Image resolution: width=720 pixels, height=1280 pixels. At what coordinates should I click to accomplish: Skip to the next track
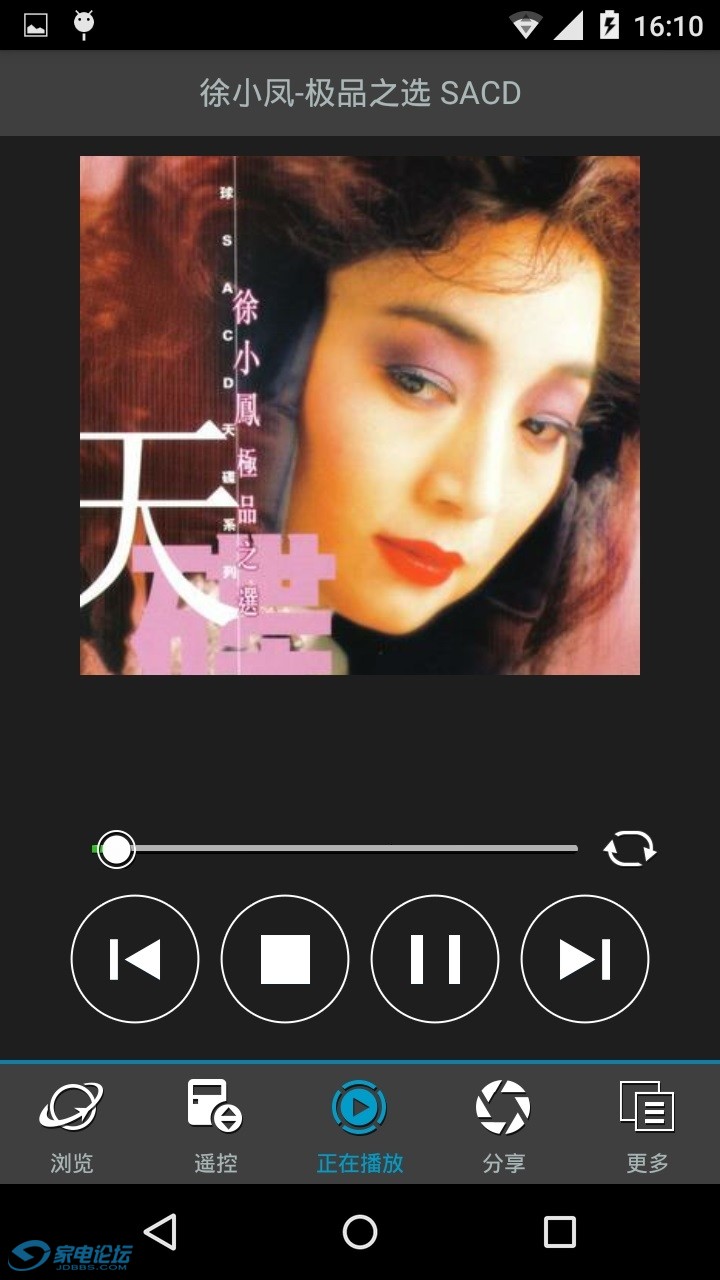[x=585, y=959]
